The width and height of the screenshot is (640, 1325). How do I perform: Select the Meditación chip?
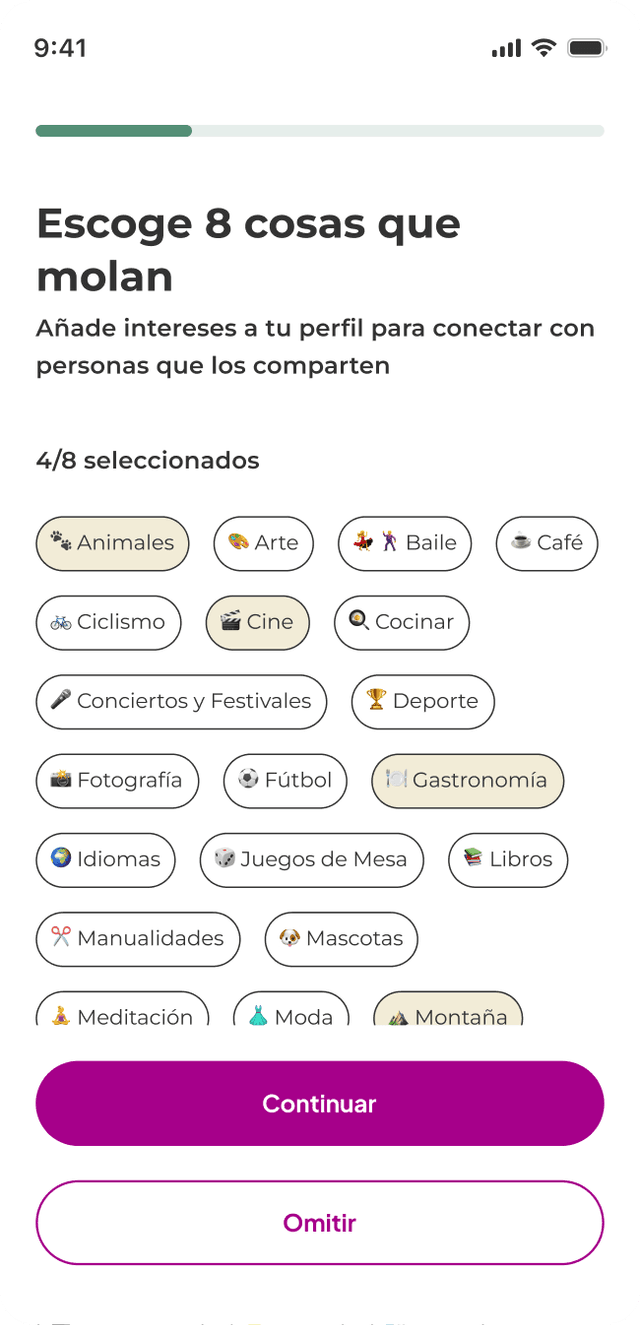(x=122, y=1012)
